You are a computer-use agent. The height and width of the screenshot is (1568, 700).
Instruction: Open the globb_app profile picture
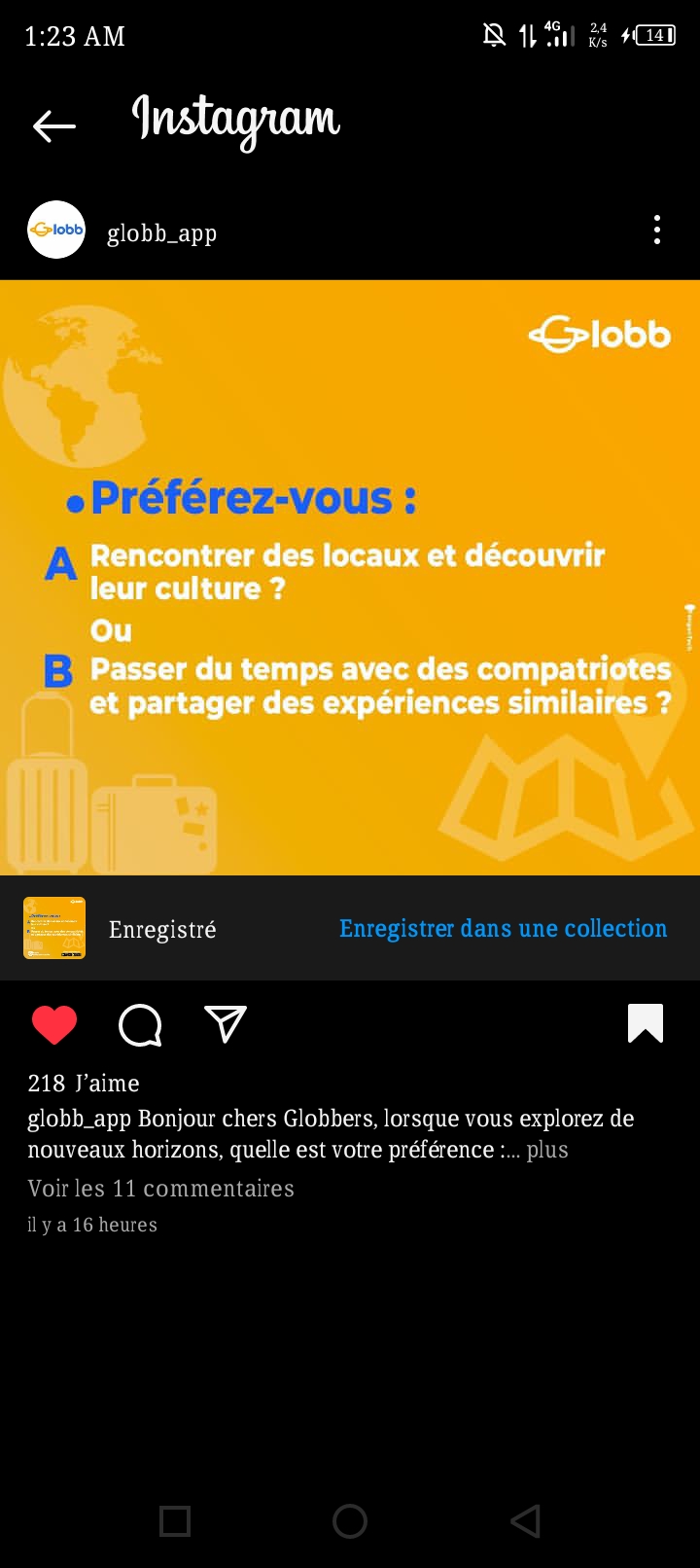point(56,231)
